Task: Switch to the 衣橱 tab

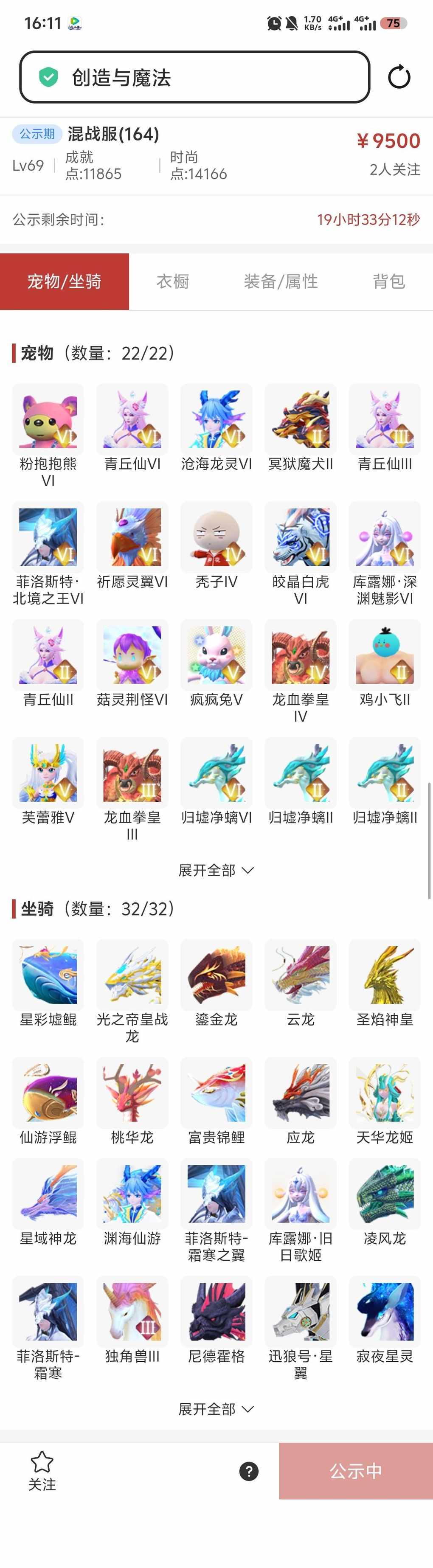Action: [172, 281]
